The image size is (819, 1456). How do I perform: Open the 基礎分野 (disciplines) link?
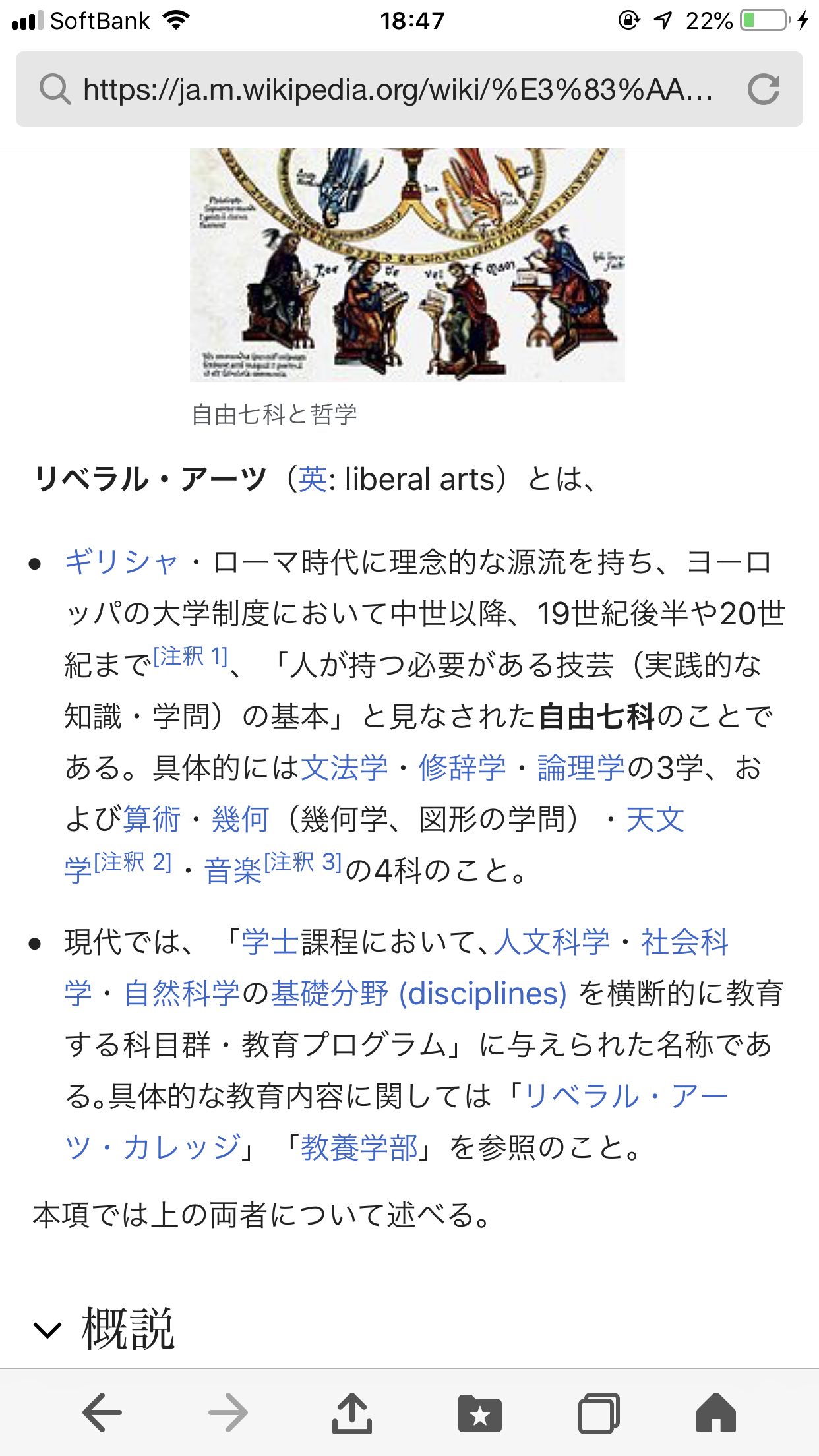pos(419,994)
